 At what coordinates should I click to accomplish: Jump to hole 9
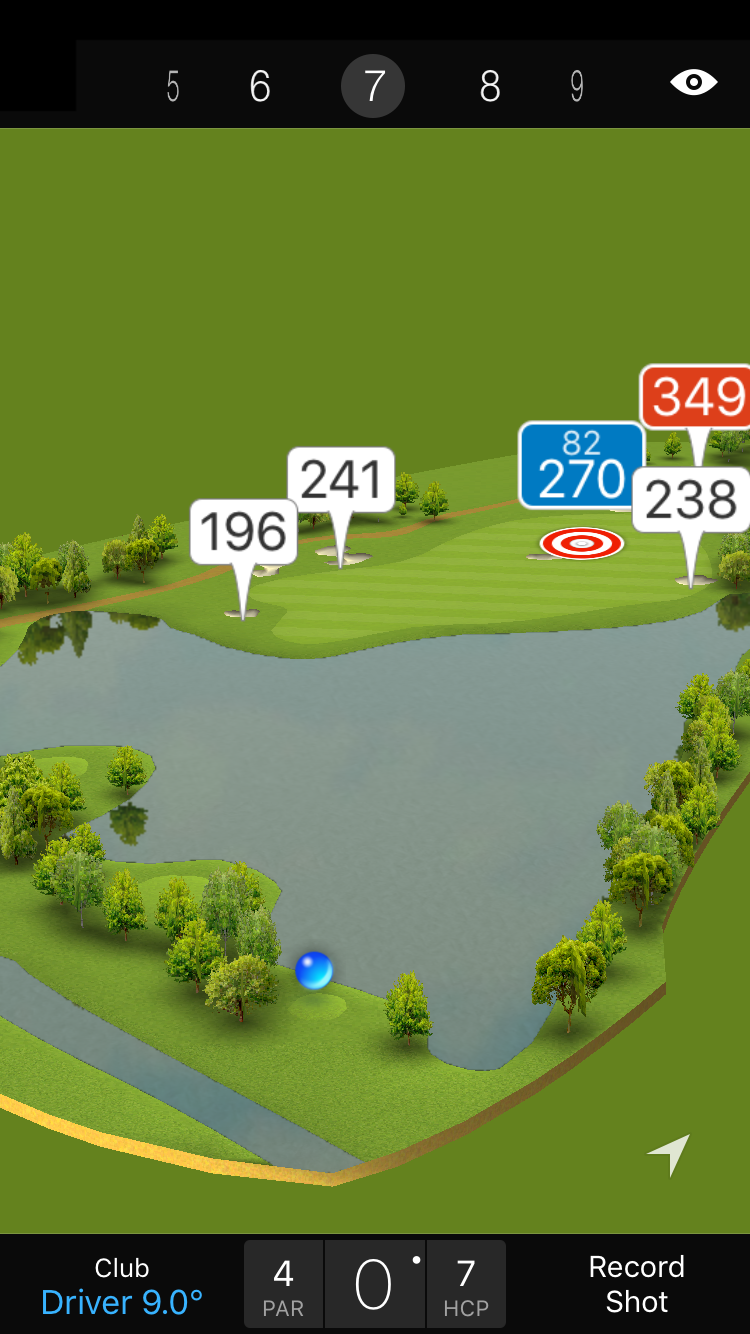tap(577, 87)
